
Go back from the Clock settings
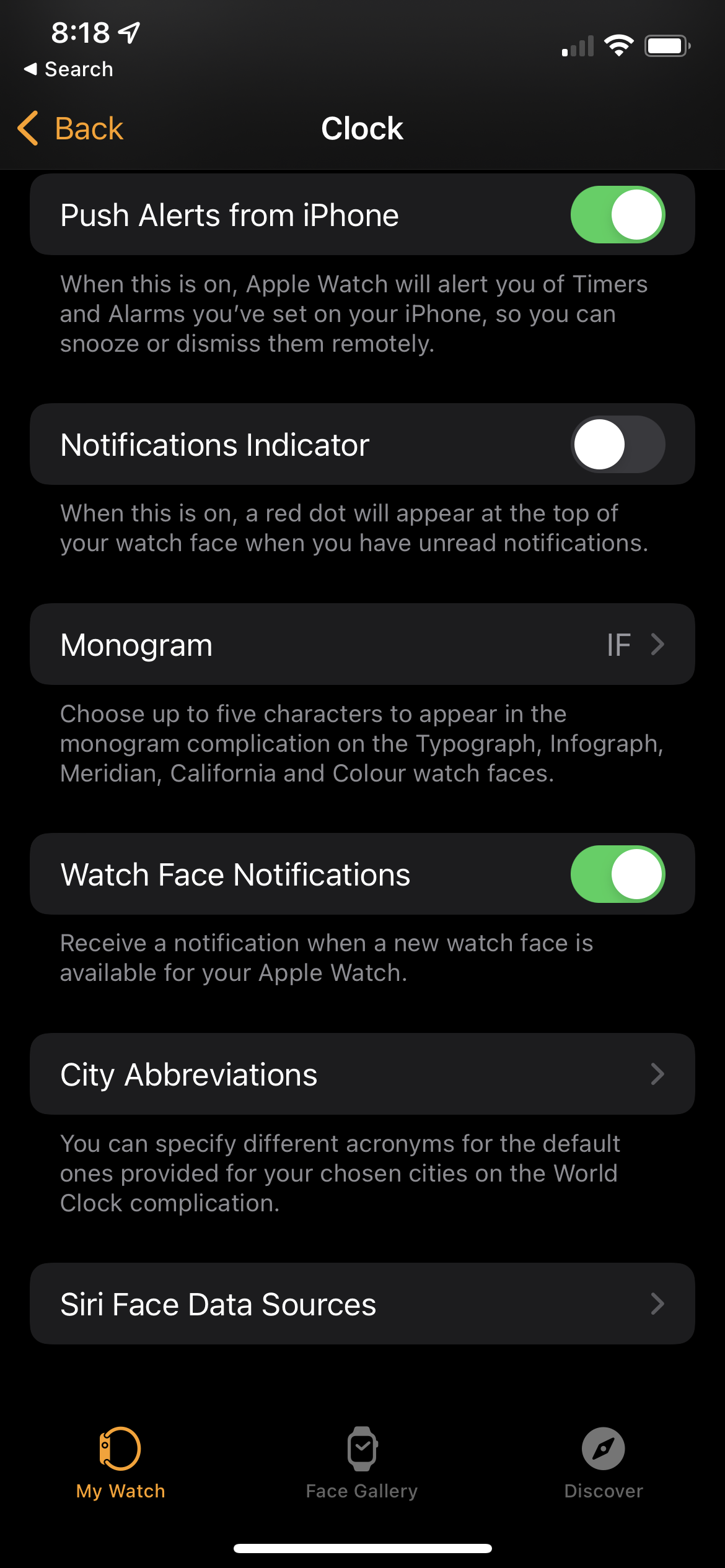[71, 129]
